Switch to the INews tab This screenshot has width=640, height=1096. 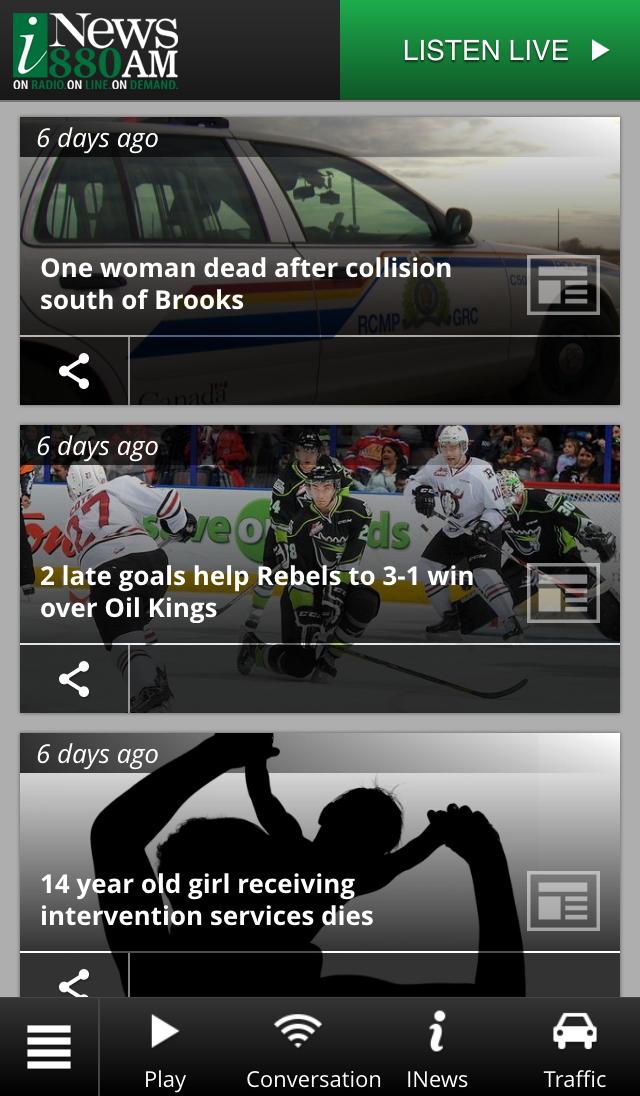tap(437, 1048)
